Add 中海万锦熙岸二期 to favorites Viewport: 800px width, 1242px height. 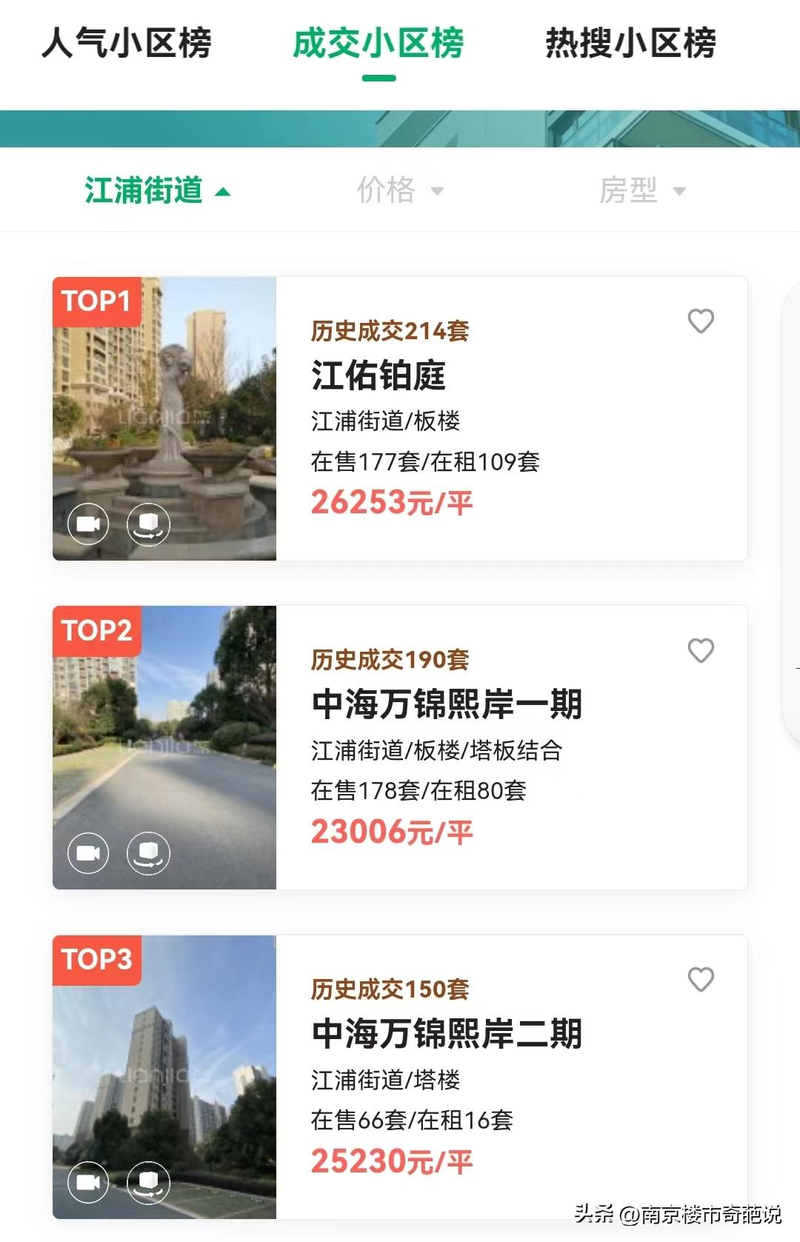point(701,980)
